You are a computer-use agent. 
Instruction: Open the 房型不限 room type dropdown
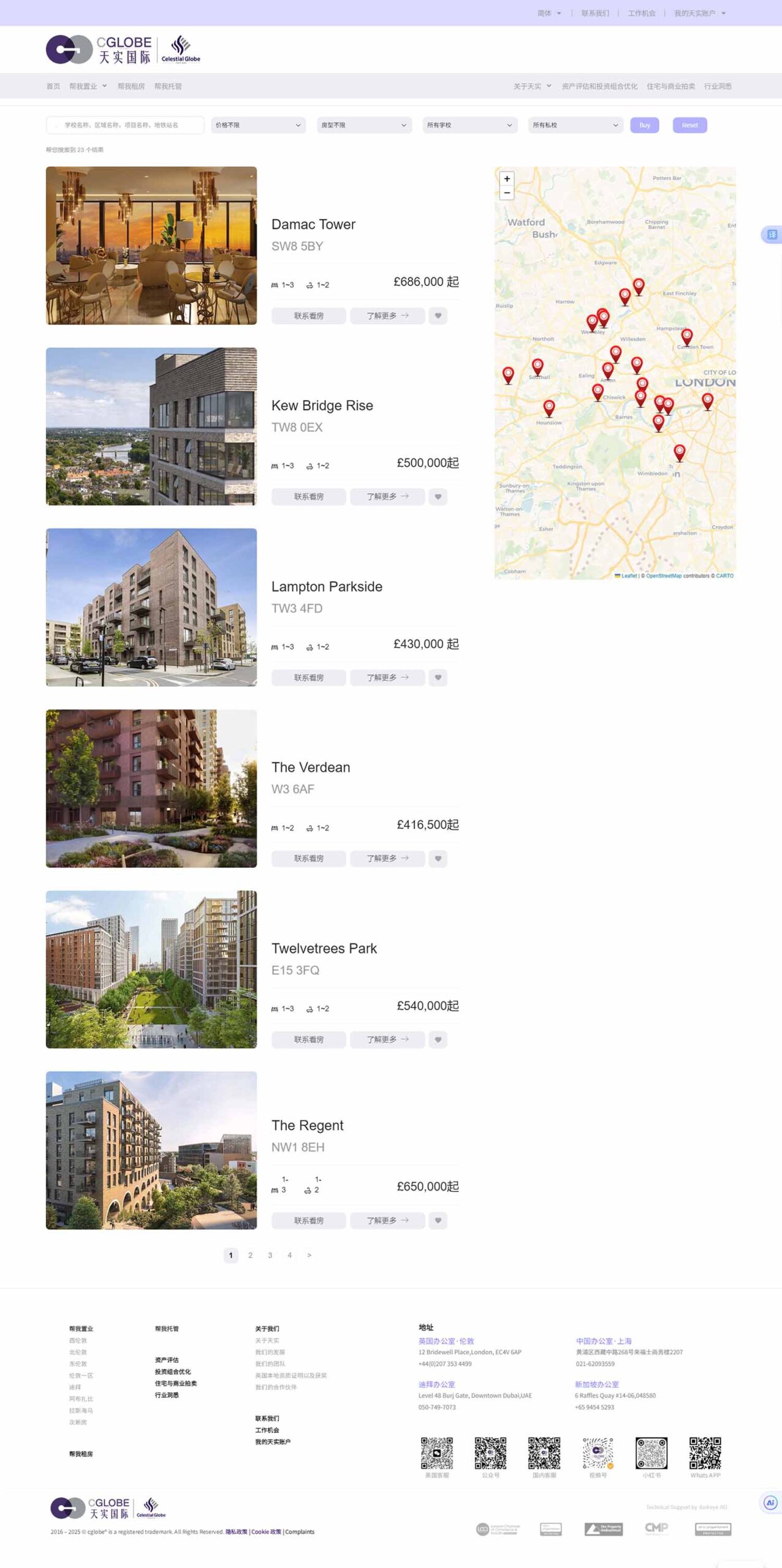pos(363,125)
